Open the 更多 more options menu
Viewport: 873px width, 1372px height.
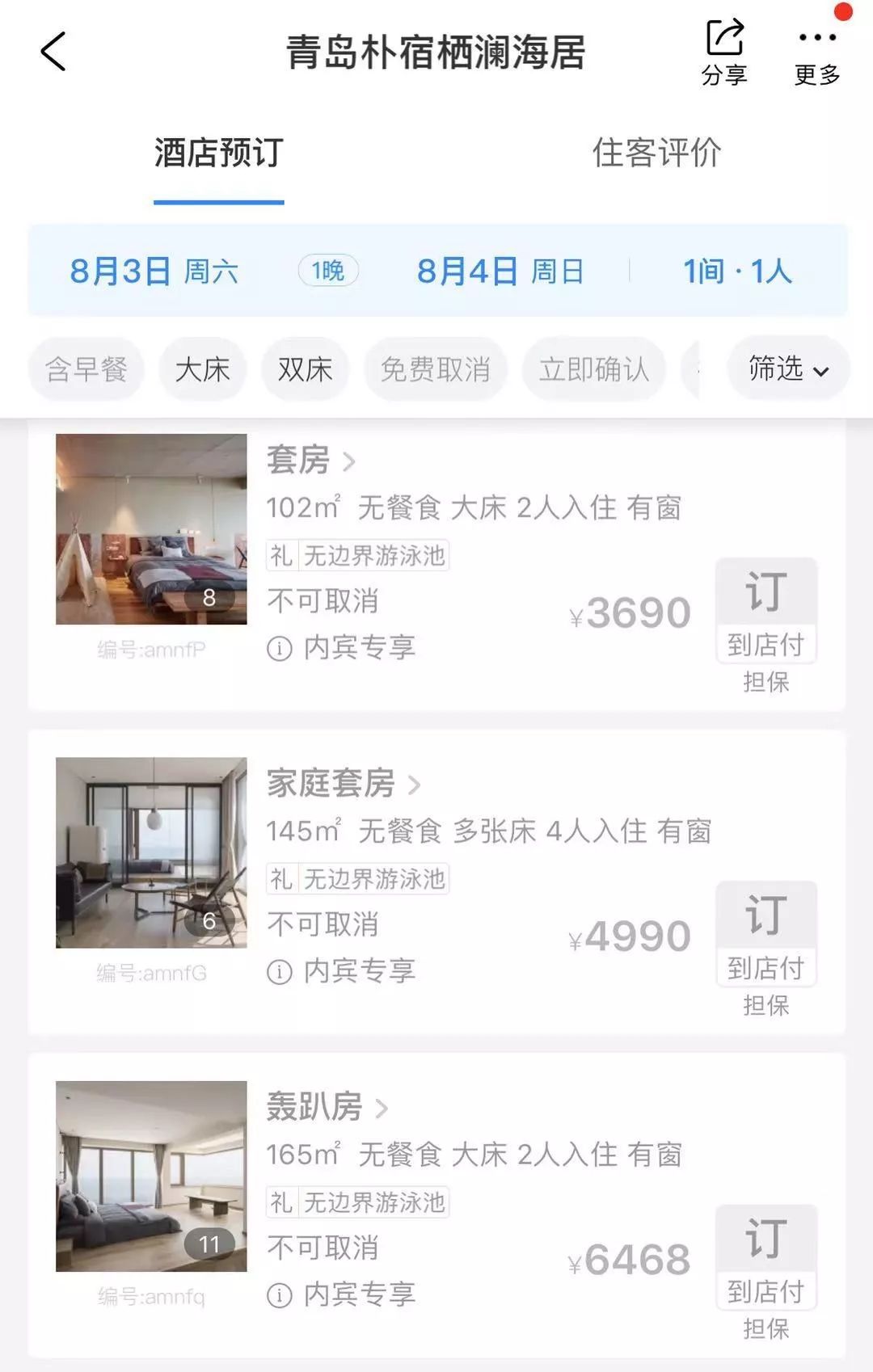(x=816, y=48)
